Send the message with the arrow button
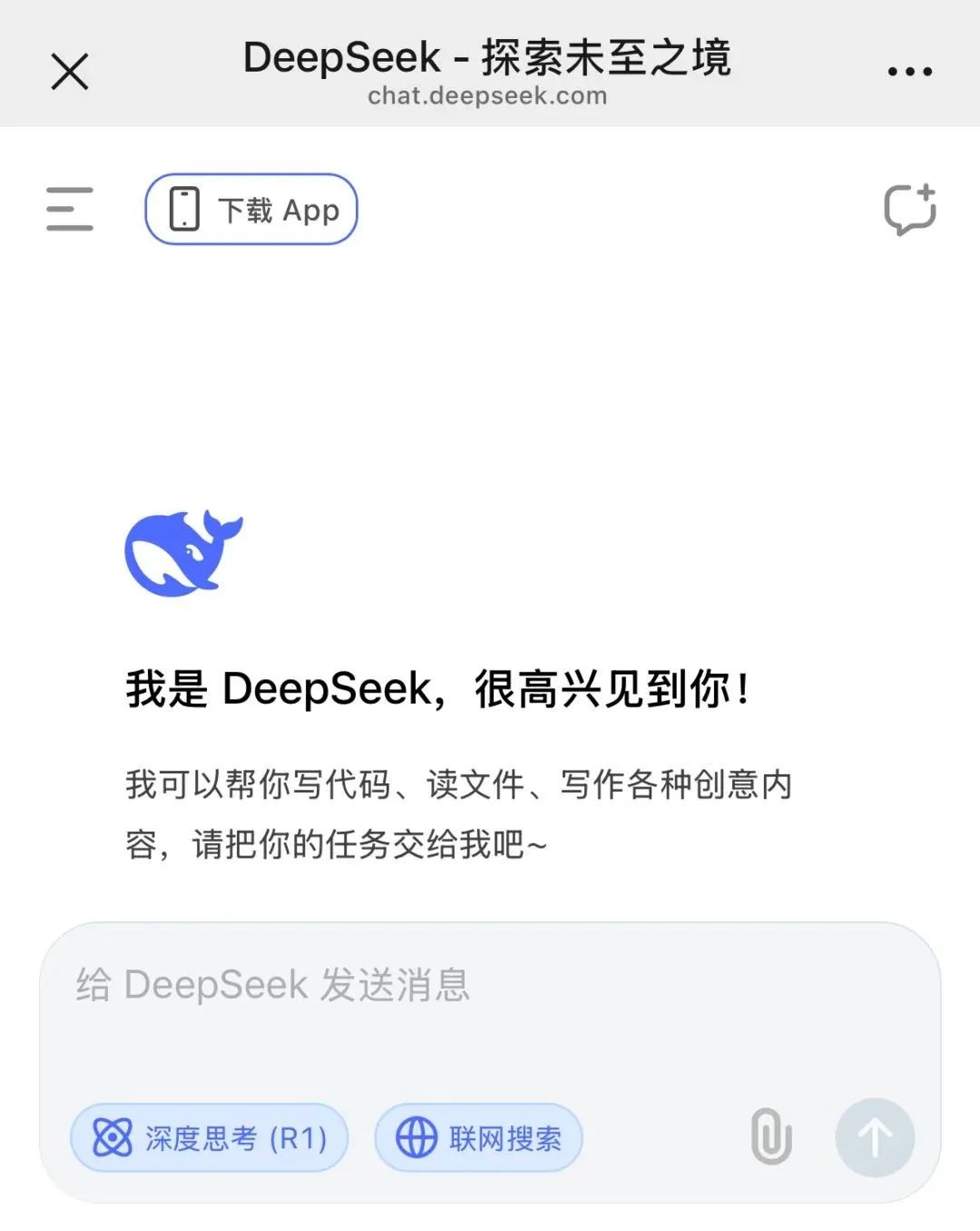The width and height of the screenshot is (980, 1231). 875,1137
